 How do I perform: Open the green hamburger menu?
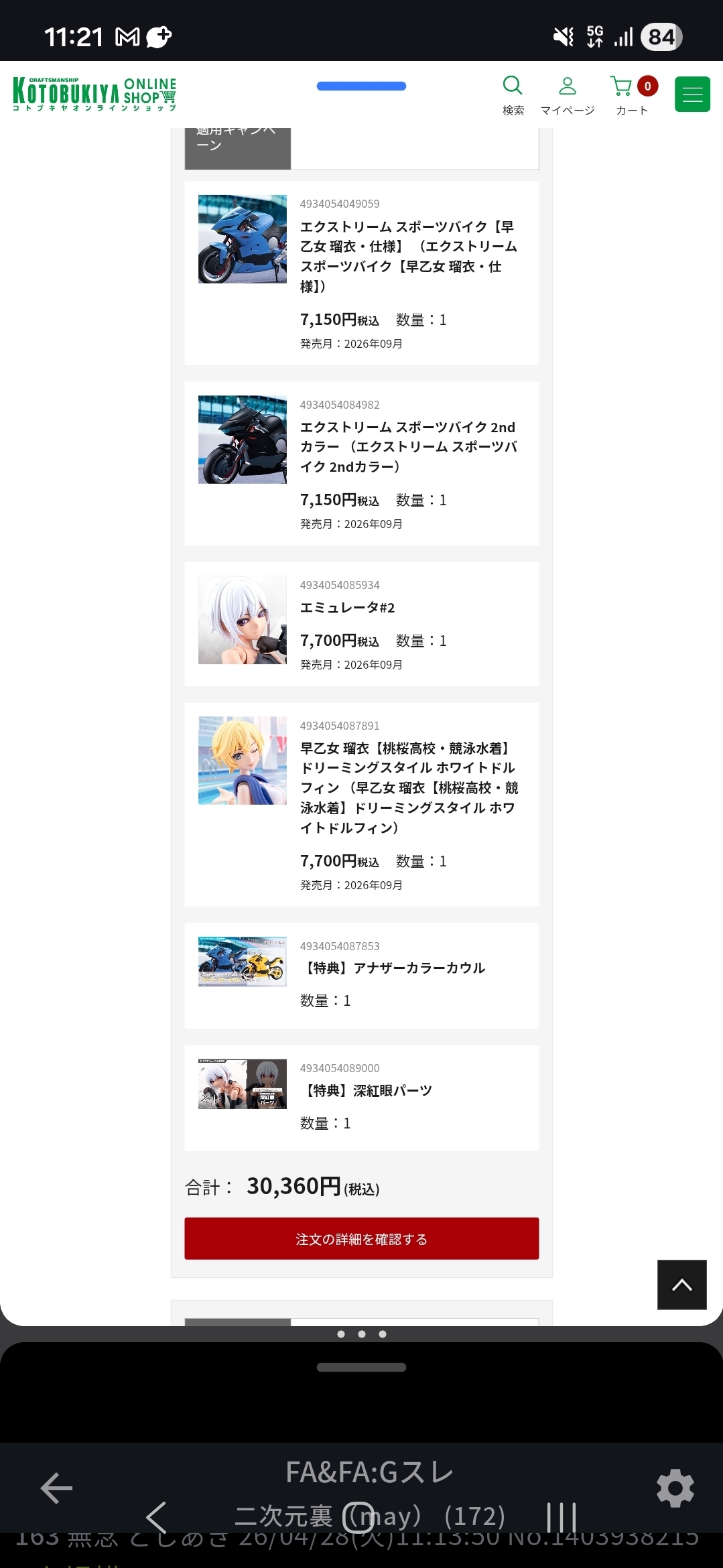(x=692, y=94)
